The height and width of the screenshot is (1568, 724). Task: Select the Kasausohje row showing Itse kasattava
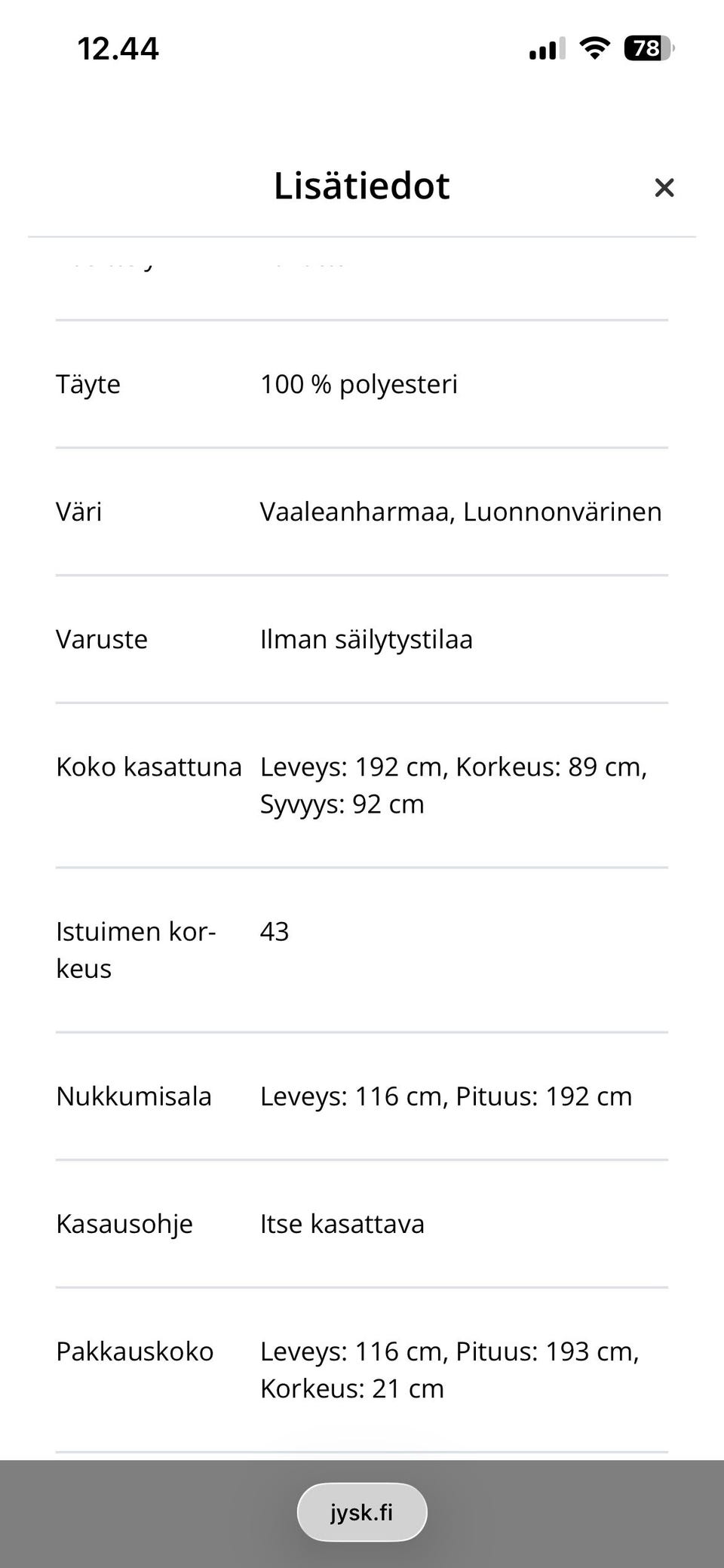(362, 1223)
